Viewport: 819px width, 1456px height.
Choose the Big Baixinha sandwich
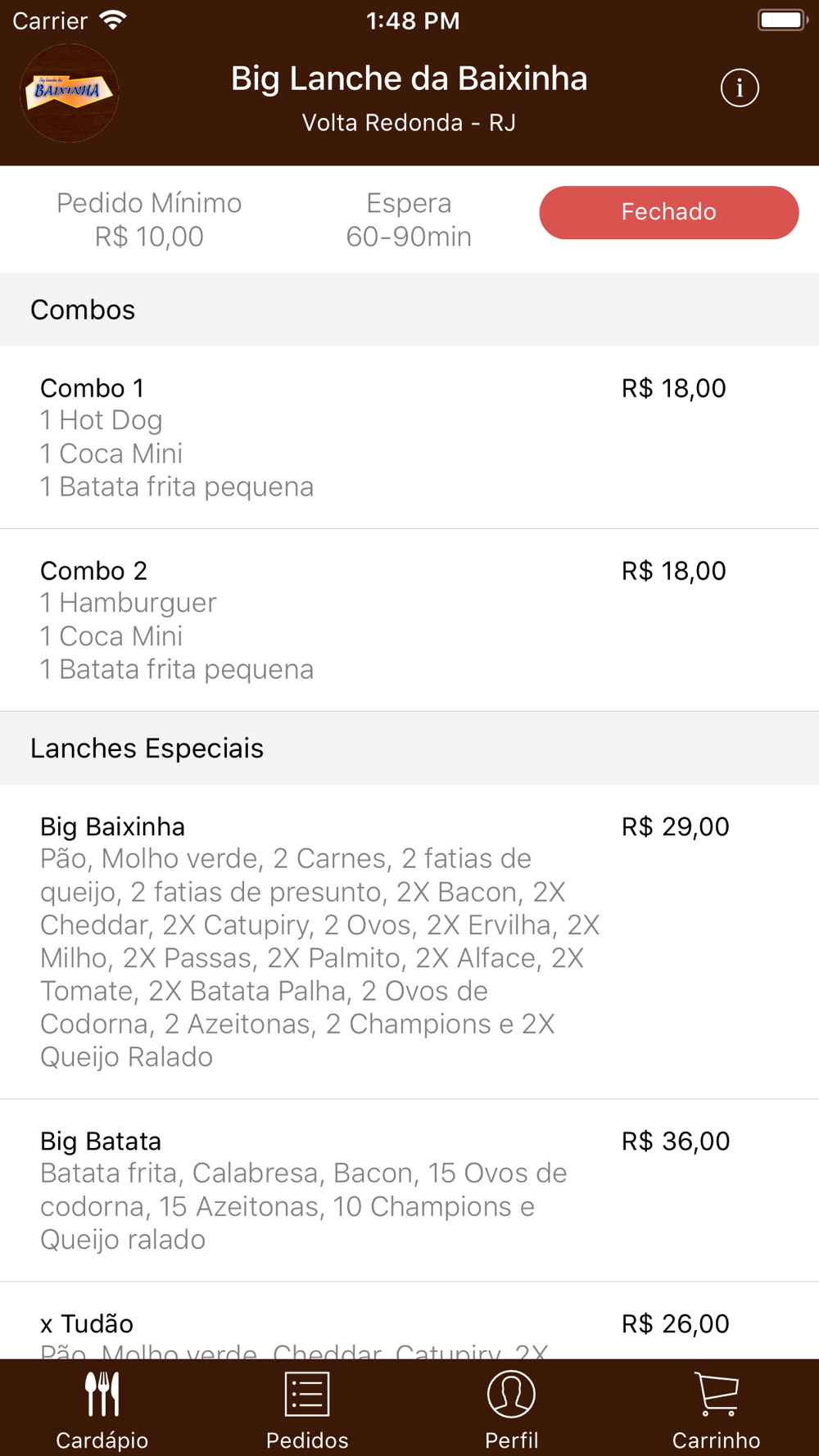[x=409, y=942]
